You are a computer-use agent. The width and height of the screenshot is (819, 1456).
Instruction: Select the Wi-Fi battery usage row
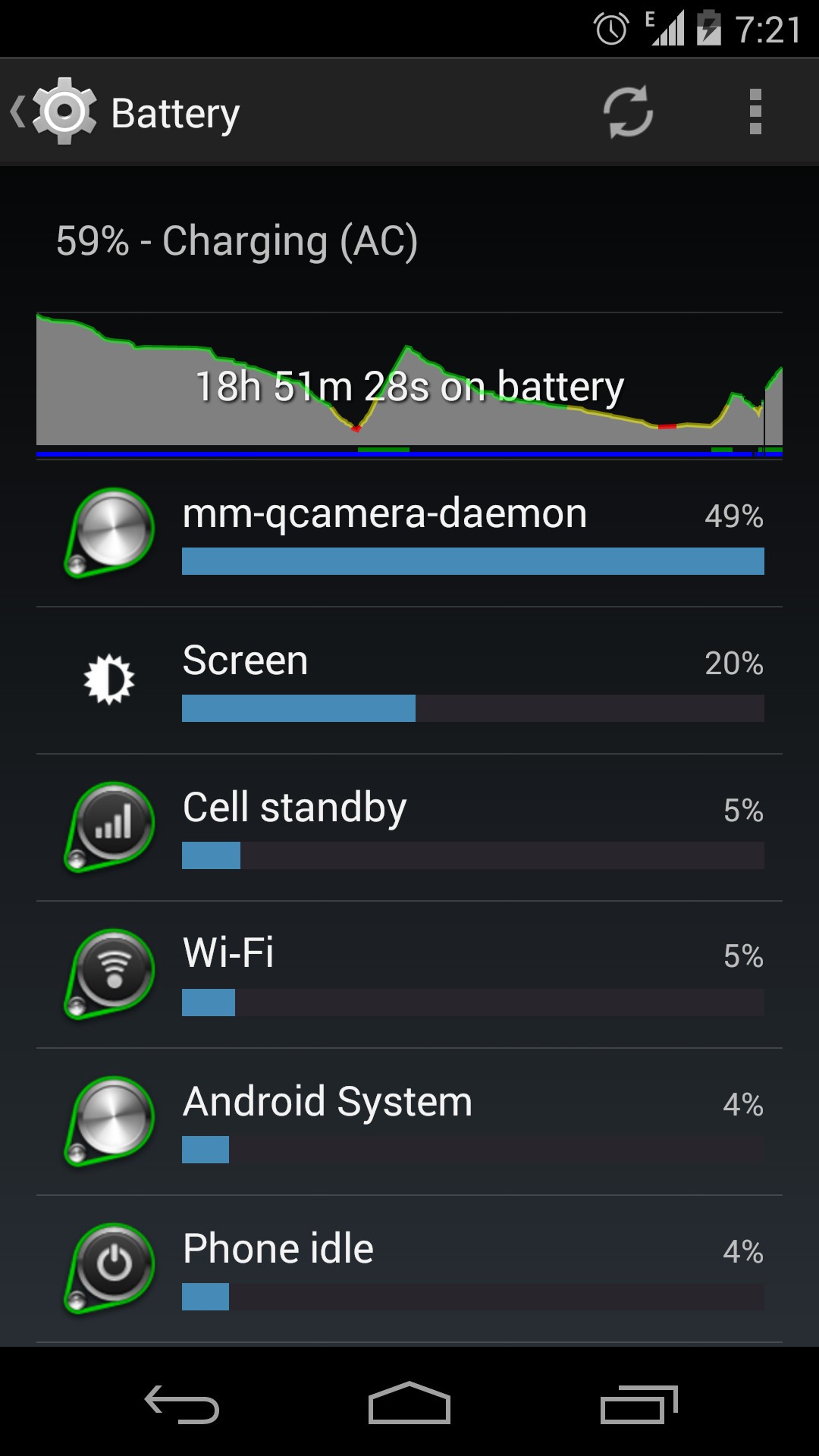coord(409,974)
